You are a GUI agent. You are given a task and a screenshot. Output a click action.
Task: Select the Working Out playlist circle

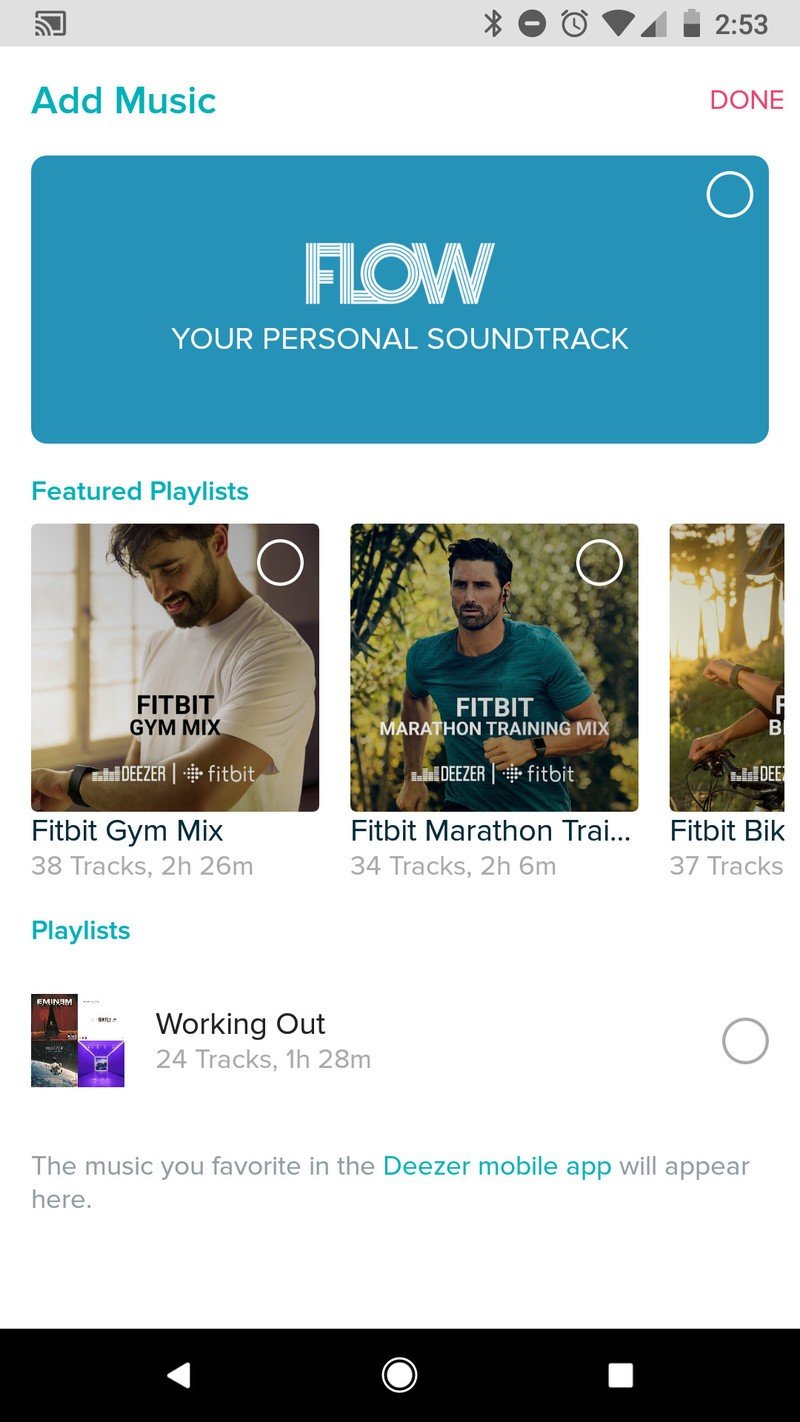(745, 1041)
